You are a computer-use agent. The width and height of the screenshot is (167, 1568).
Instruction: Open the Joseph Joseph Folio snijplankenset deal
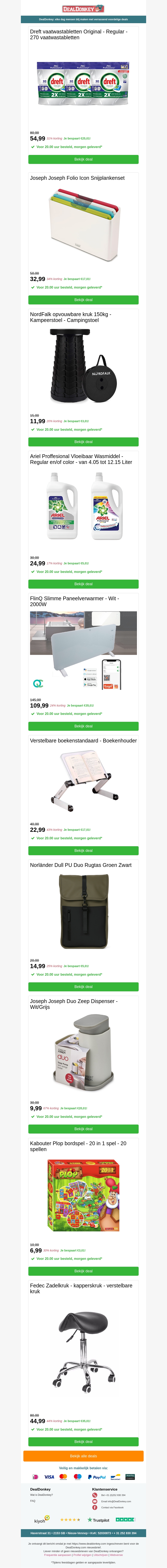click(x=83, y=300)
